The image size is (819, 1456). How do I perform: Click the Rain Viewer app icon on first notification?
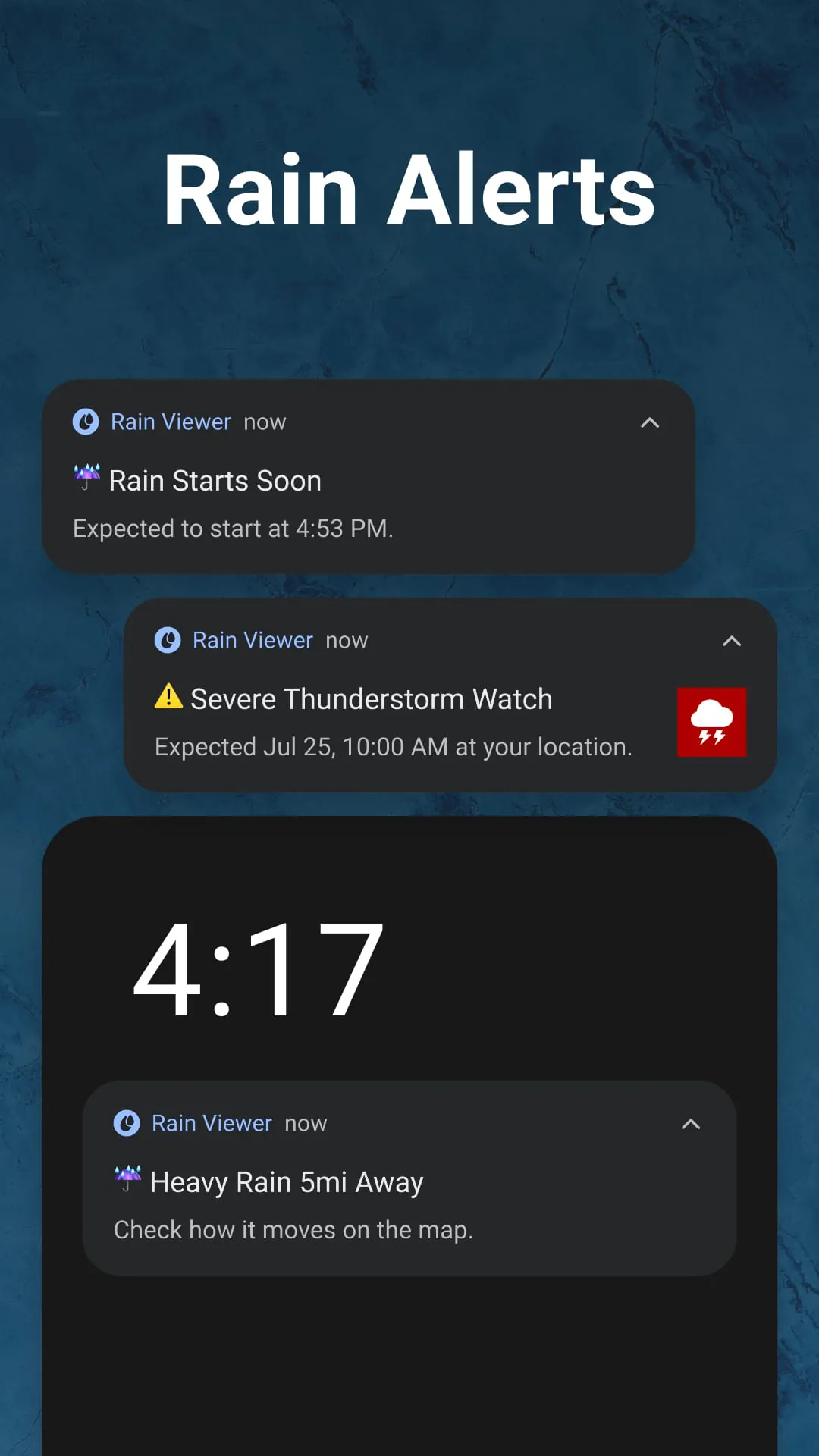point(86,422)
